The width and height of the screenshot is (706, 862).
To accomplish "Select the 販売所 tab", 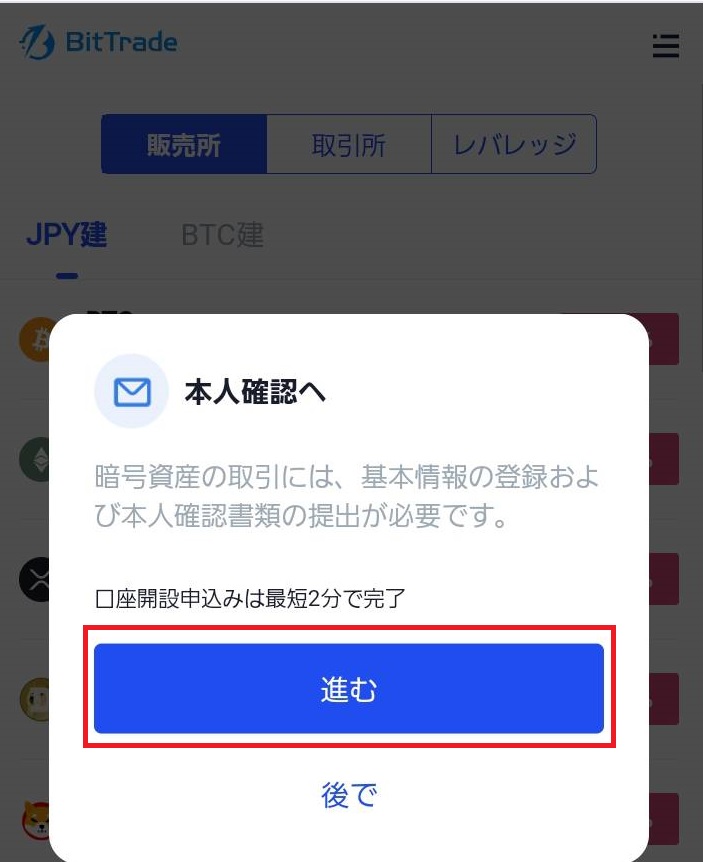I will pos(184,145).
